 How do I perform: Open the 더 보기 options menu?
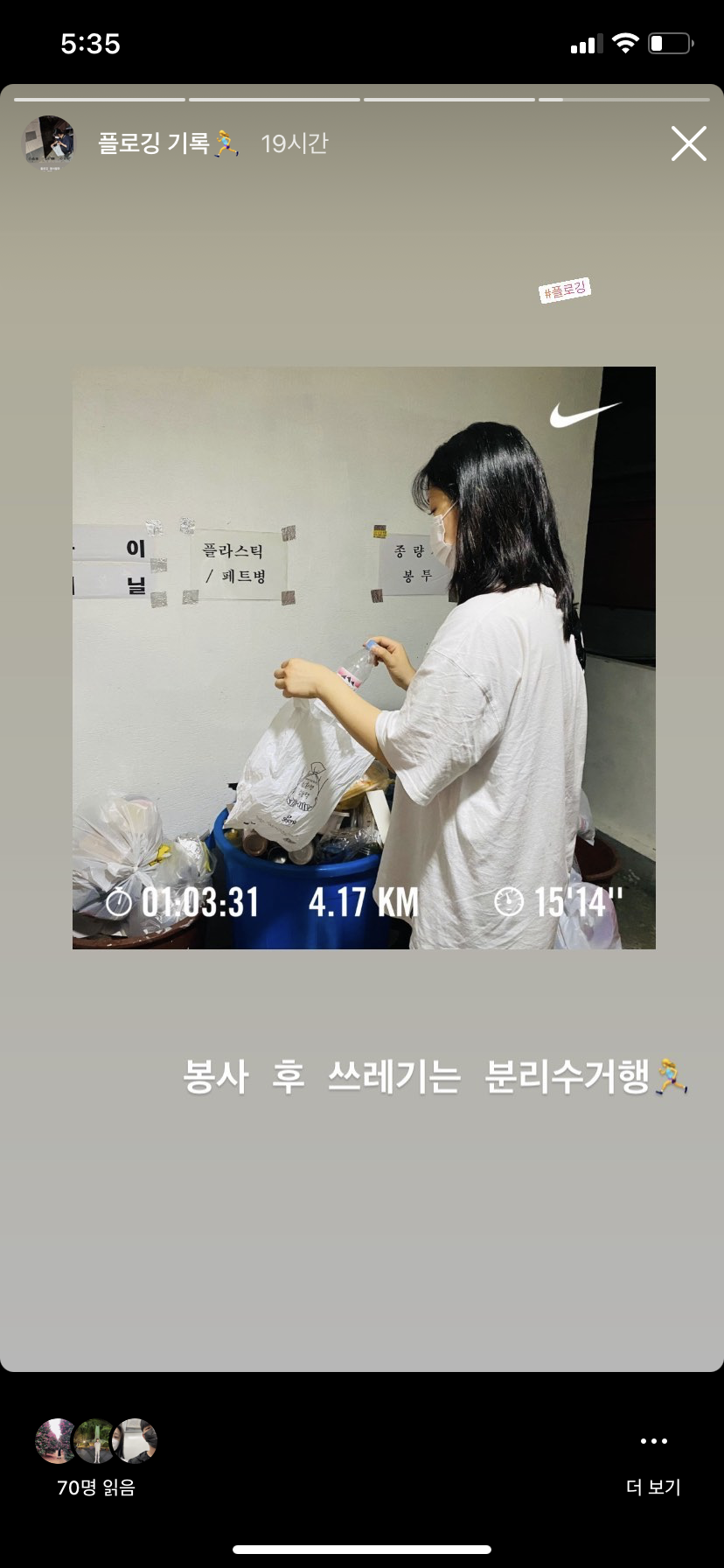click(x=653, y=1459)
